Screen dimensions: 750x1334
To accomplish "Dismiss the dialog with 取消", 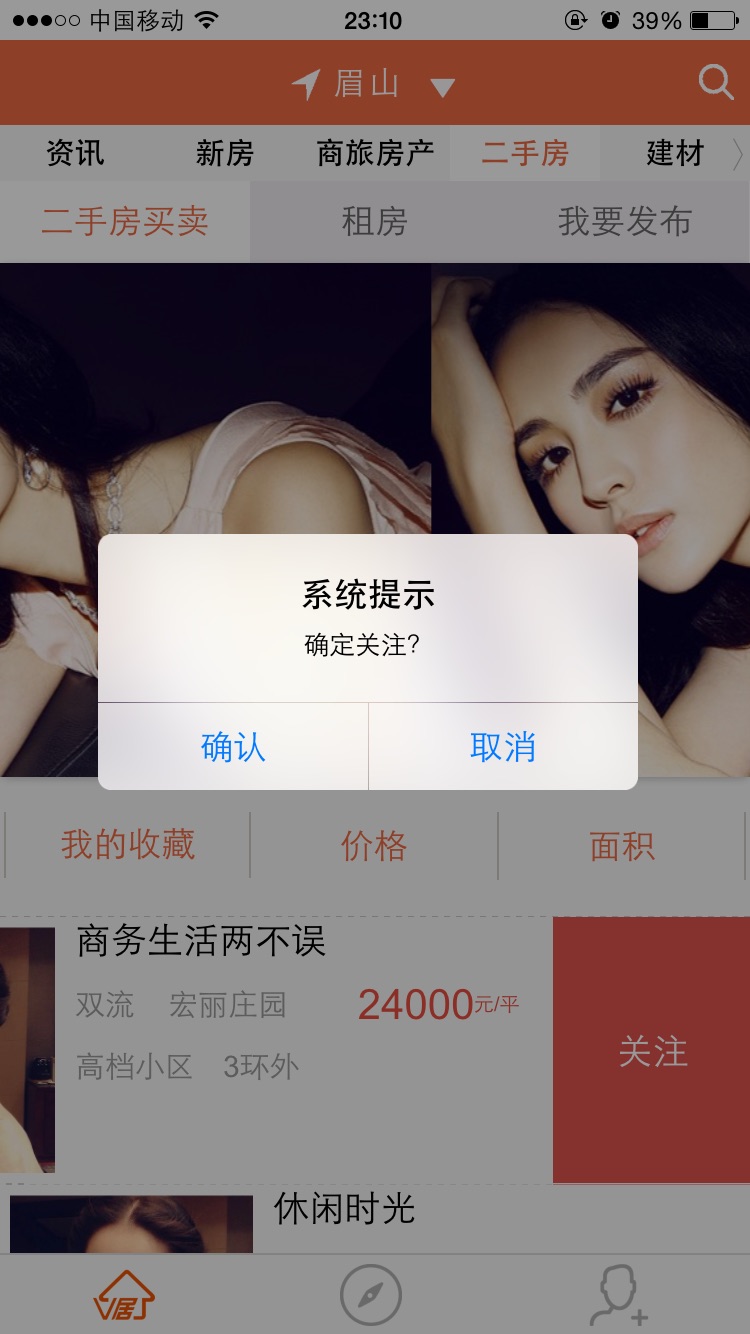I will [x=503, y=747].
